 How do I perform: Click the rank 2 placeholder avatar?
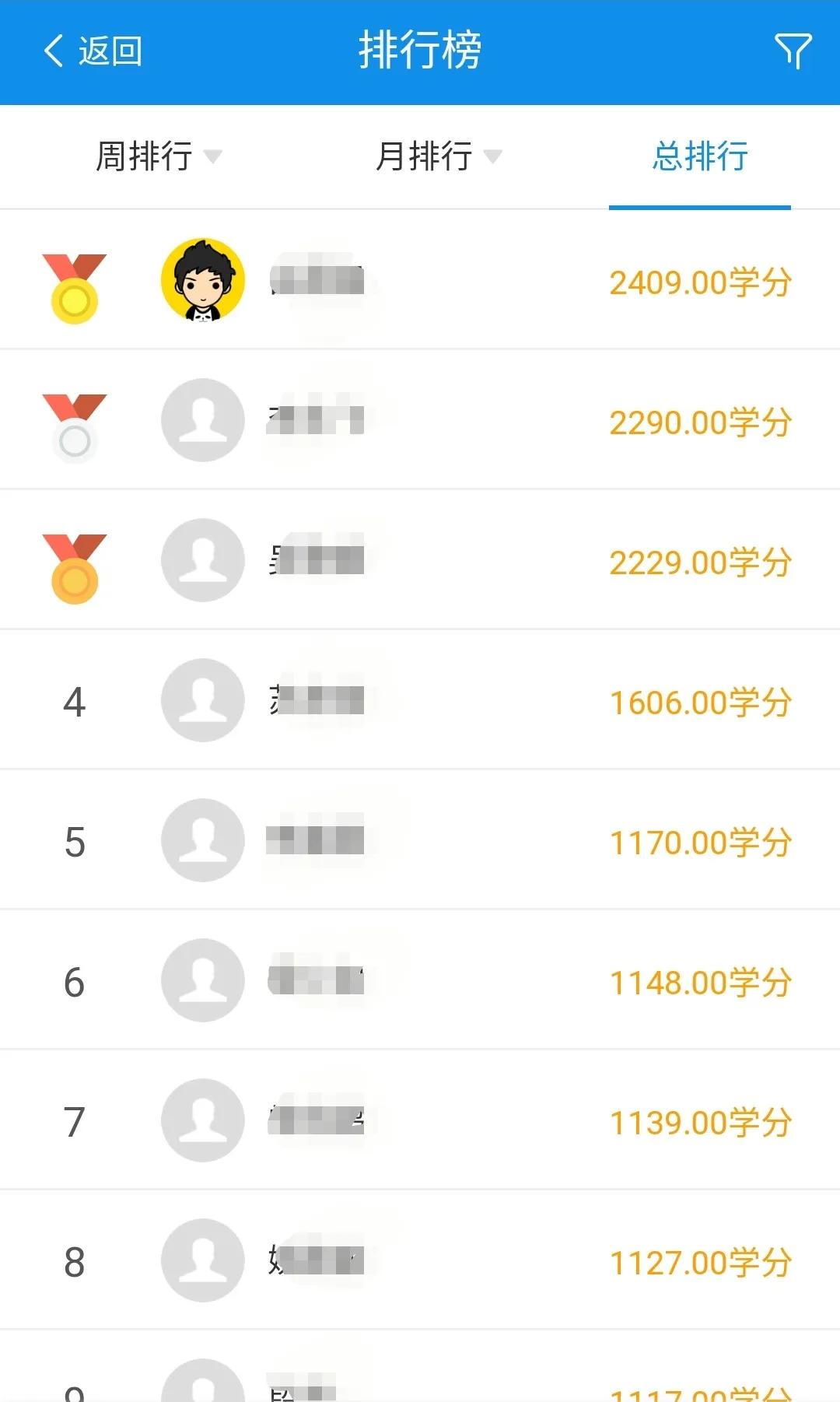(x=202, y=420)
